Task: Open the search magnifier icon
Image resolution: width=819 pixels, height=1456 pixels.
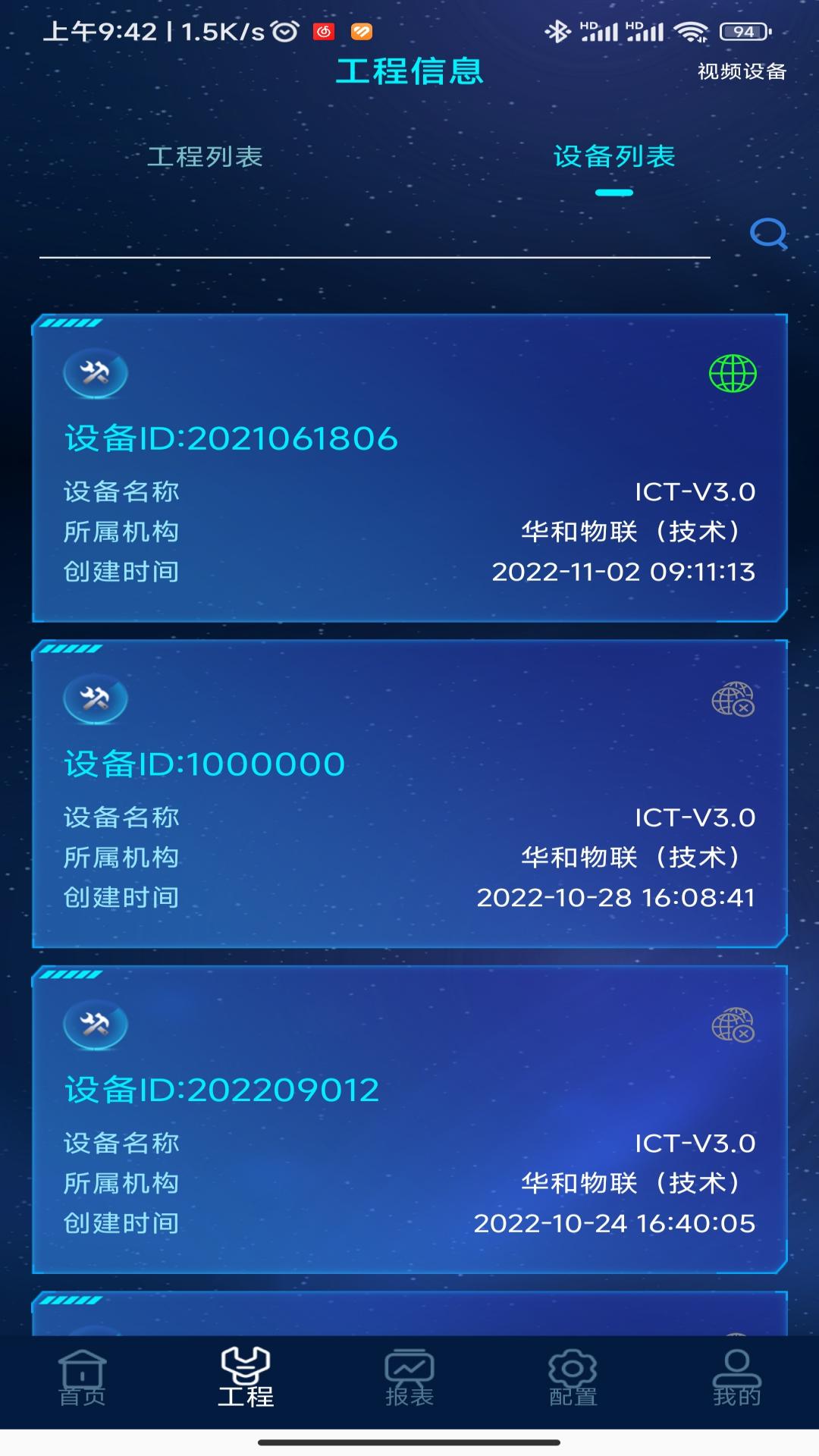Action: [x=769, y=235]
